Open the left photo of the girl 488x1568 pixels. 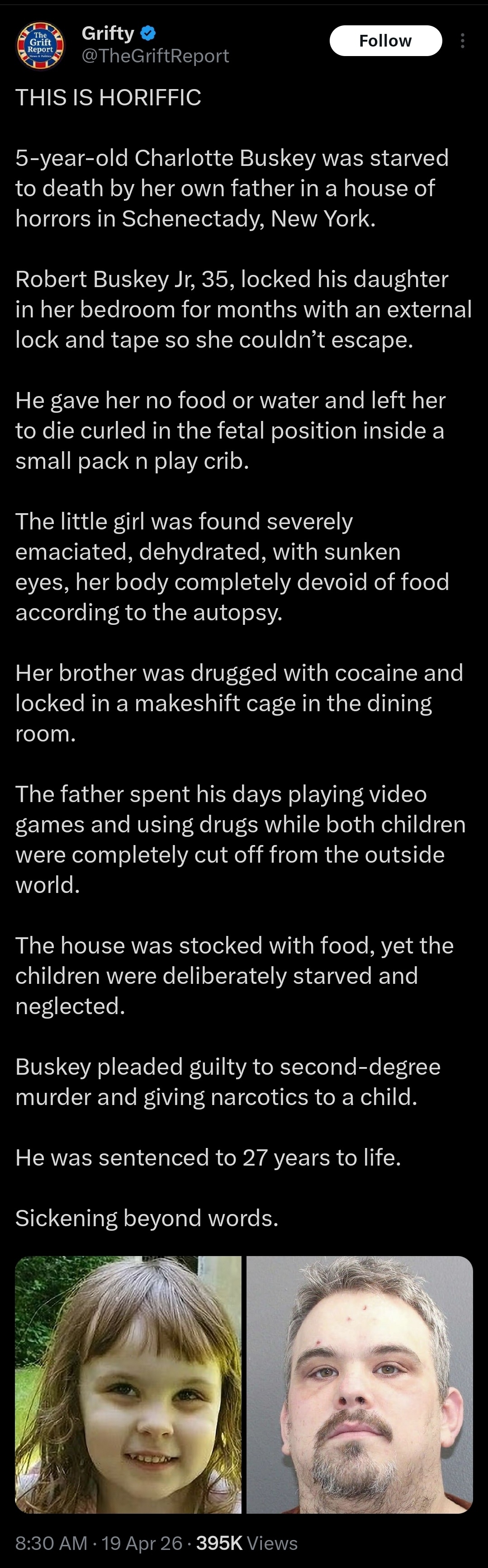[128, 1384]
